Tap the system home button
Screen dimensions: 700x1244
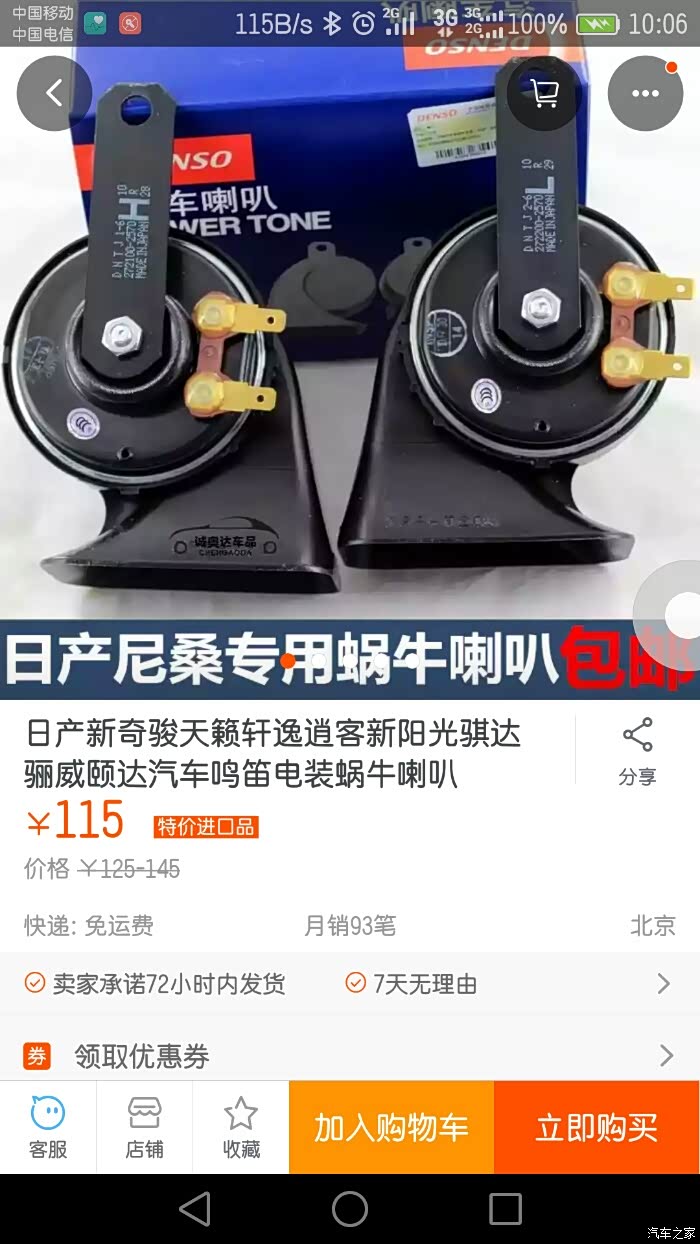coord(350,1209)
